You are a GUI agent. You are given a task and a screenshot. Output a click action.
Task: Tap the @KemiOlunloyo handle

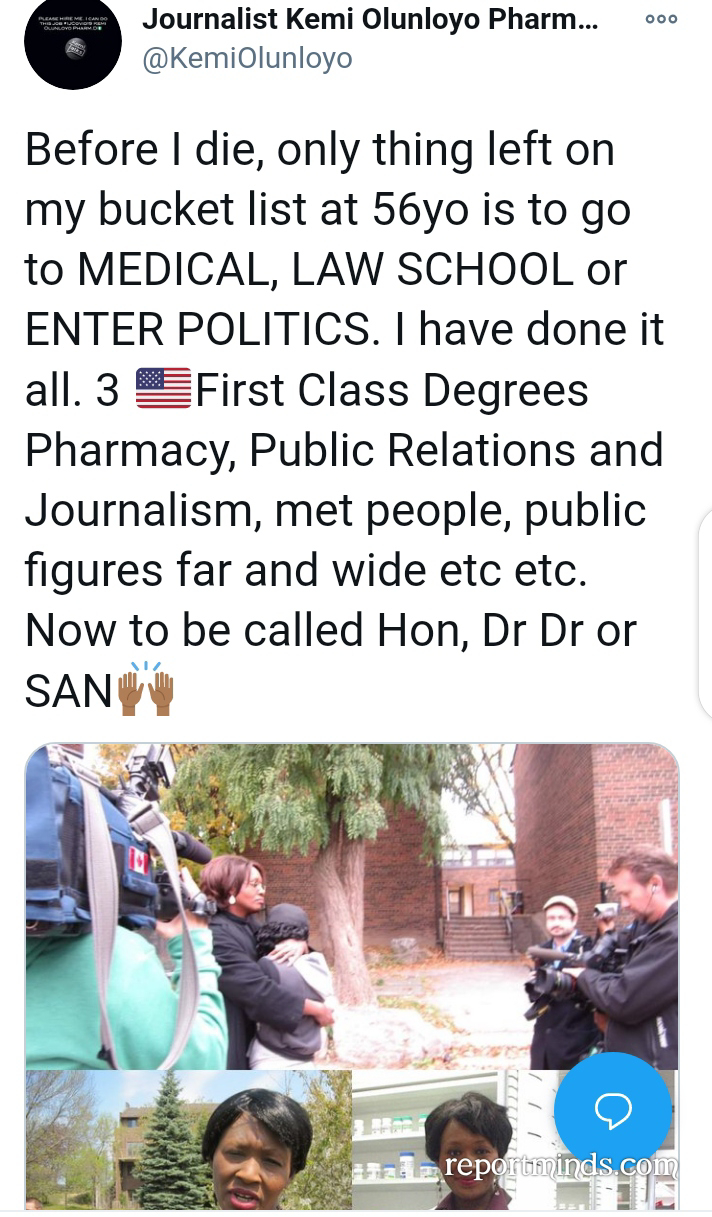tap(247, 59)
